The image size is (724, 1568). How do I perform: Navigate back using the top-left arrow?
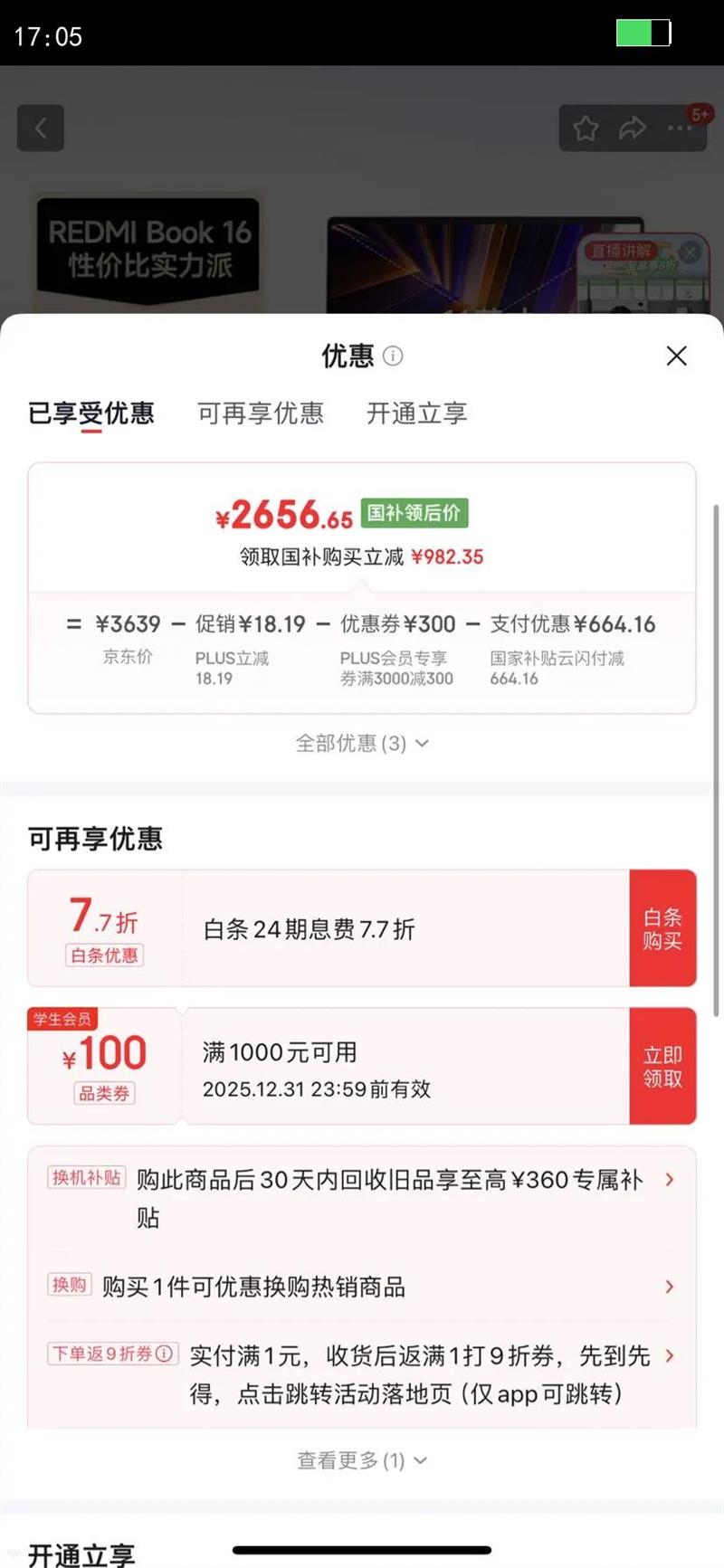pos(40,128)
